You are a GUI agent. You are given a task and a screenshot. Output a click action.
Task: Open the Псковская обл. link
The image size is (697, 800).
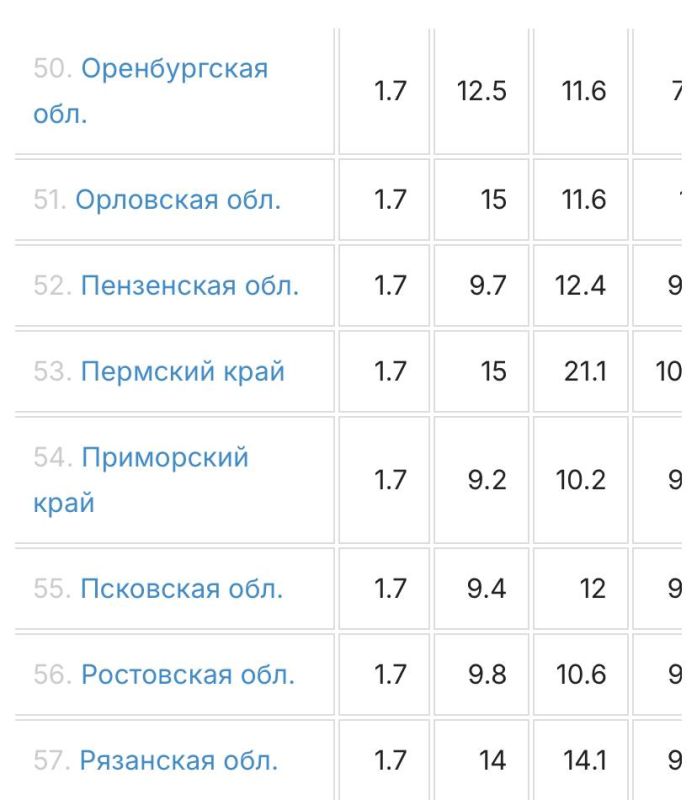click(181, 588)
